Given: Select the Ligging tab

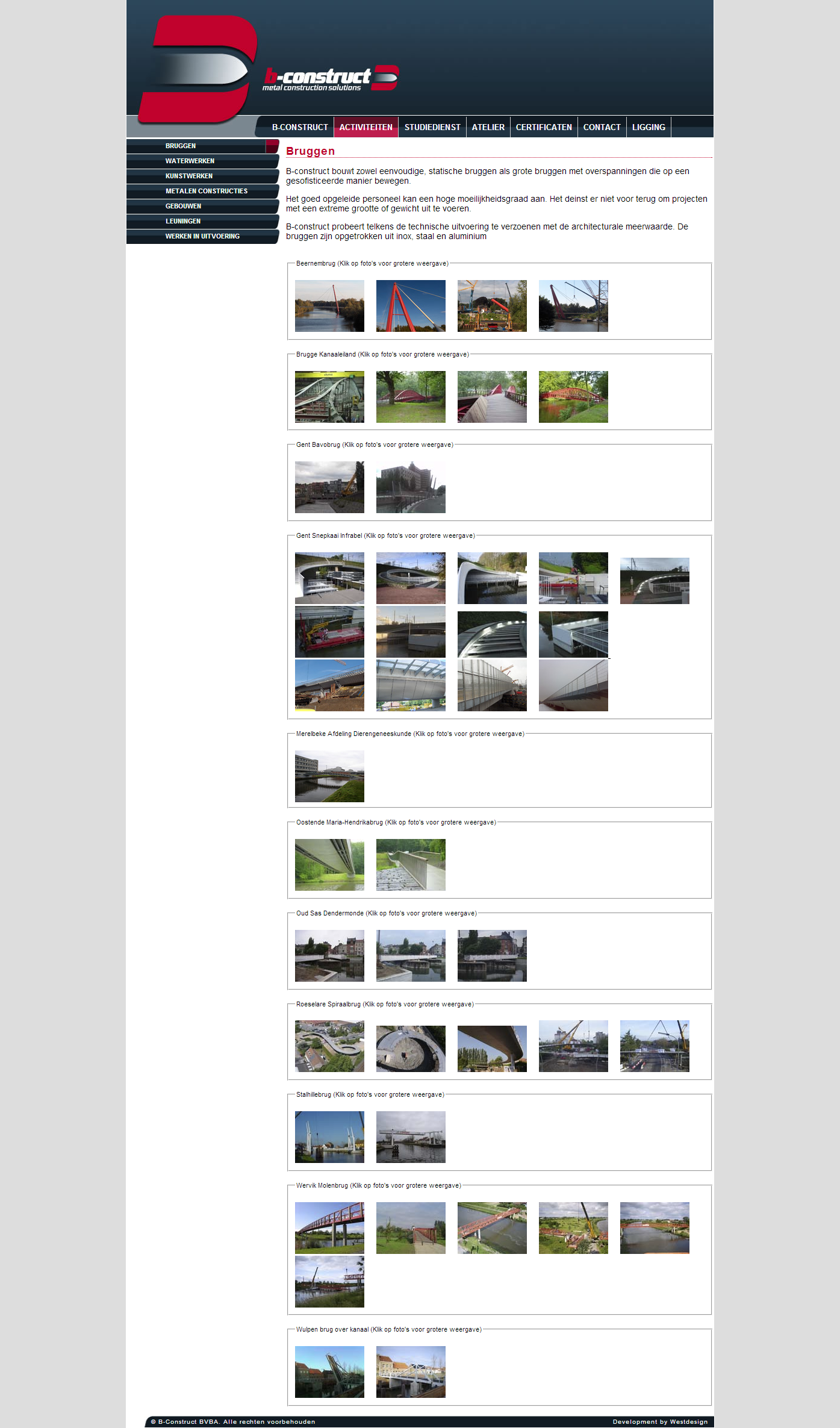Looking at the screenshot, I should [x=649, y=127].
